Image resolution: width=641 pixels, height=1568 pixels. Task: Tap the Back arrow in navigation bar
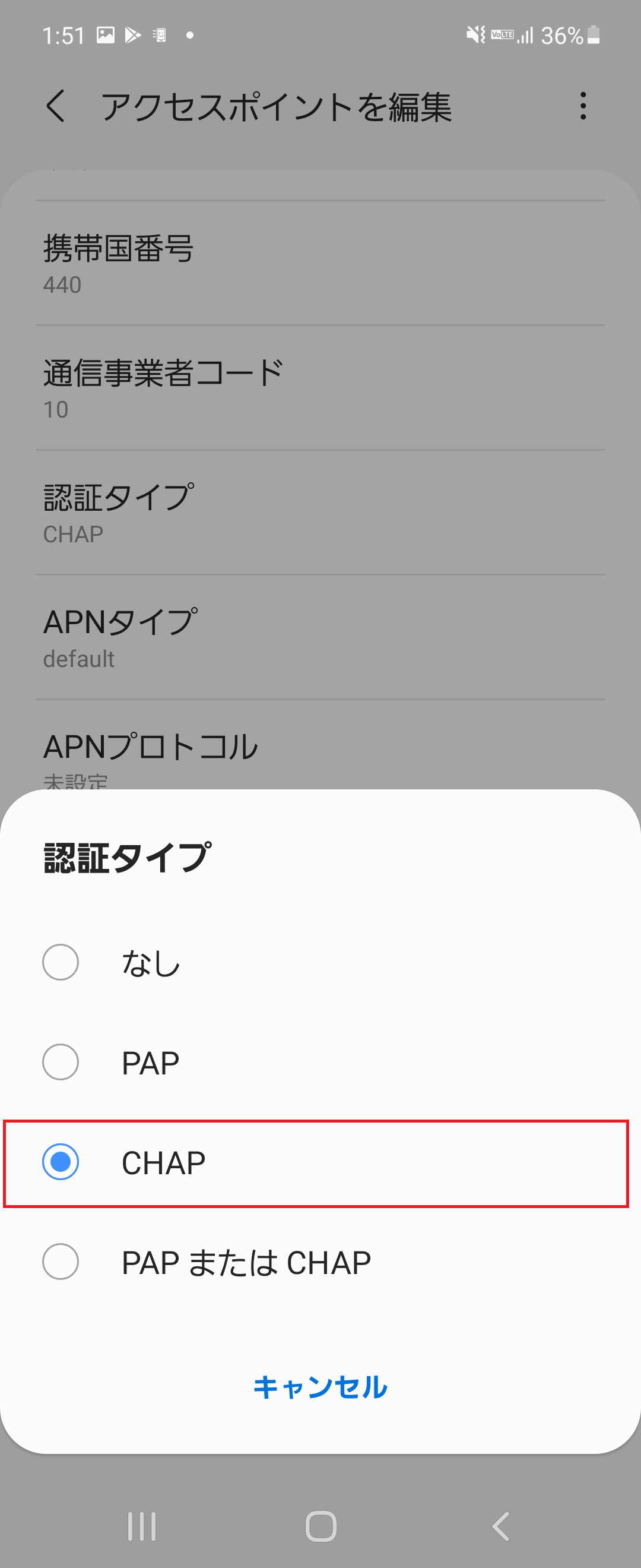(500, 1526)
